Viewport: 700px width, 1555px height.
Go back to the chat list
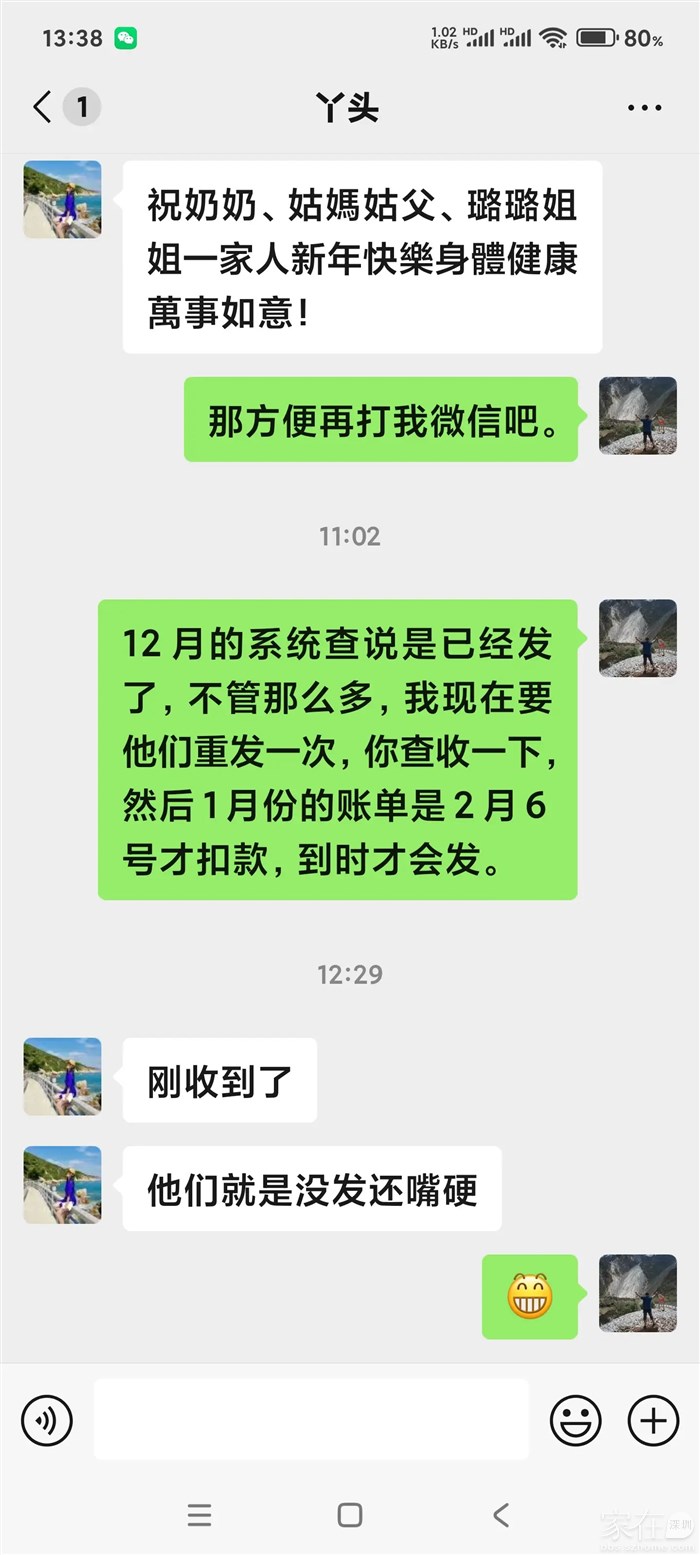point(42,107)
